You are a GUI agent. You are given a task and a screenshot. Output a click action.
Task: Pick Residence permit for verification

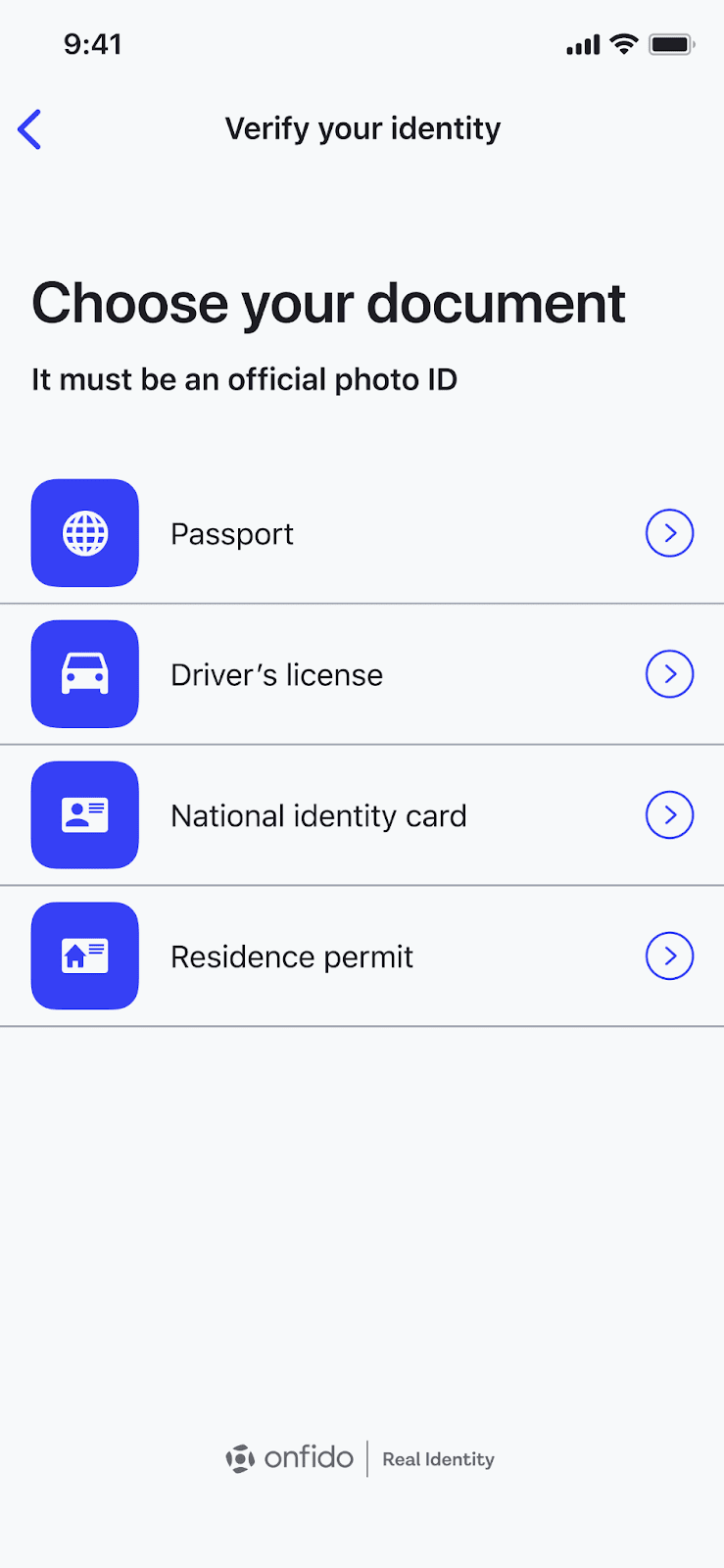[362, 957]
